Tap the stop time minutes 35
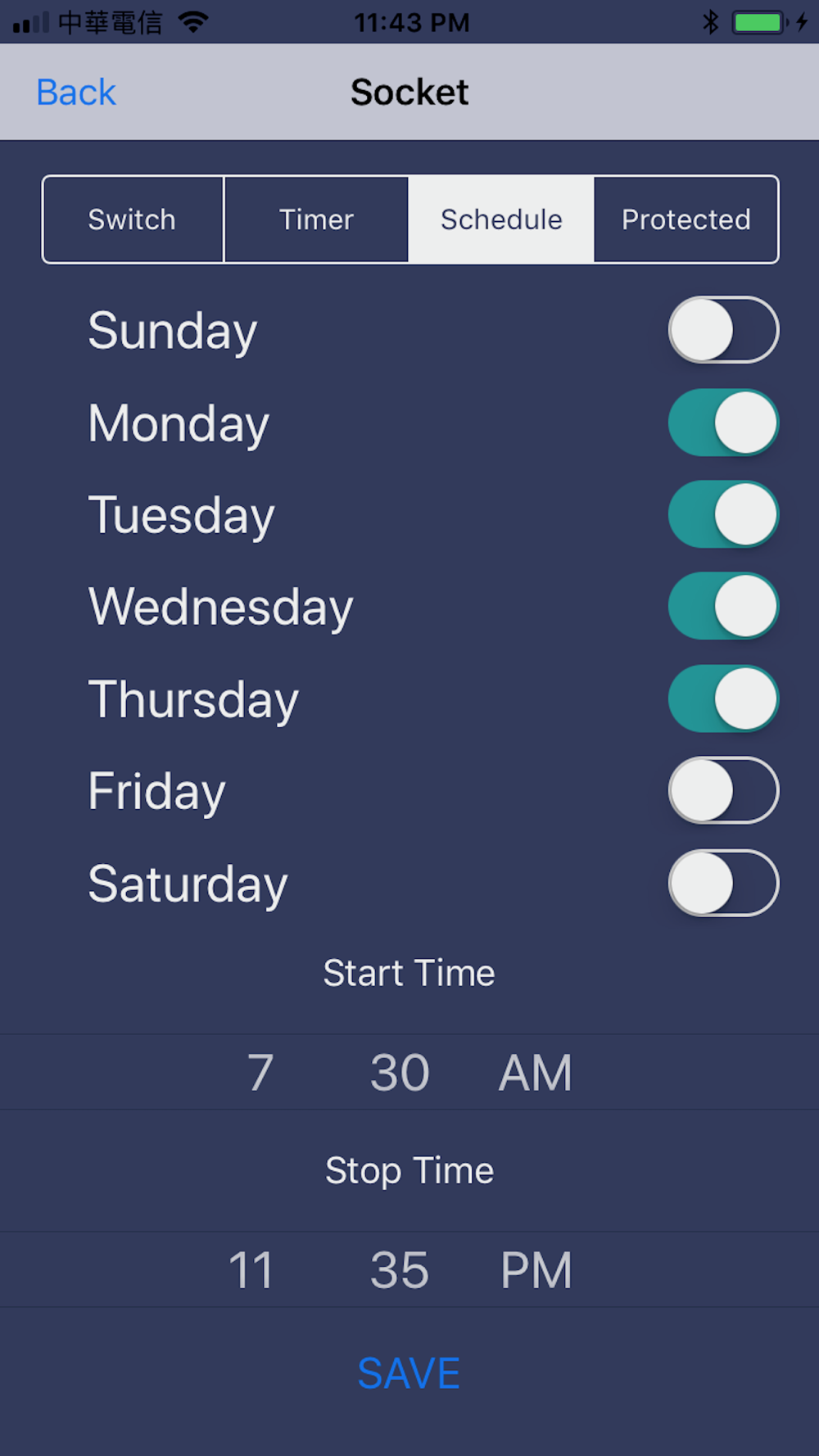819x1456 pixels. point(400,1270)
